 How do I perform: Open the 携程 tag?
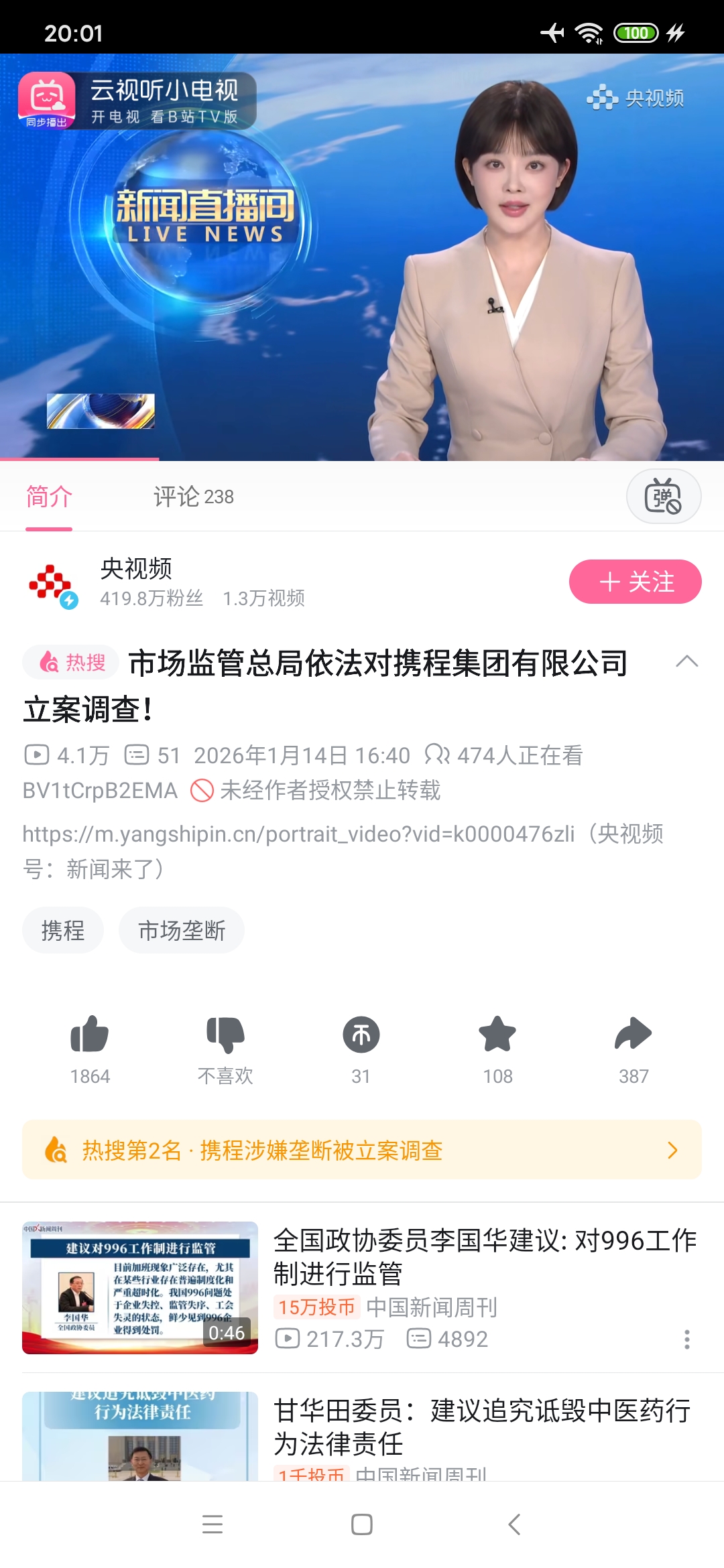[63, 930]
